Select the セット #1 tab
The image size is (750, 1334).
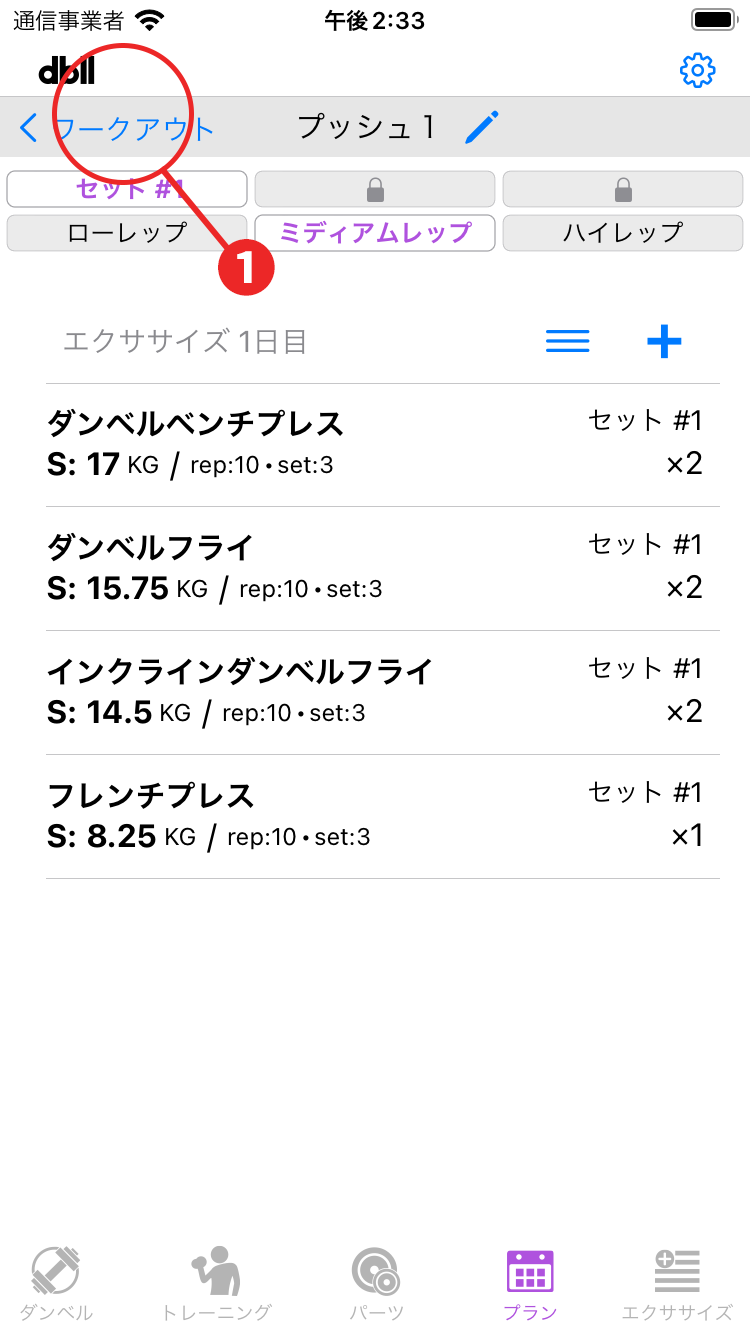127,189
